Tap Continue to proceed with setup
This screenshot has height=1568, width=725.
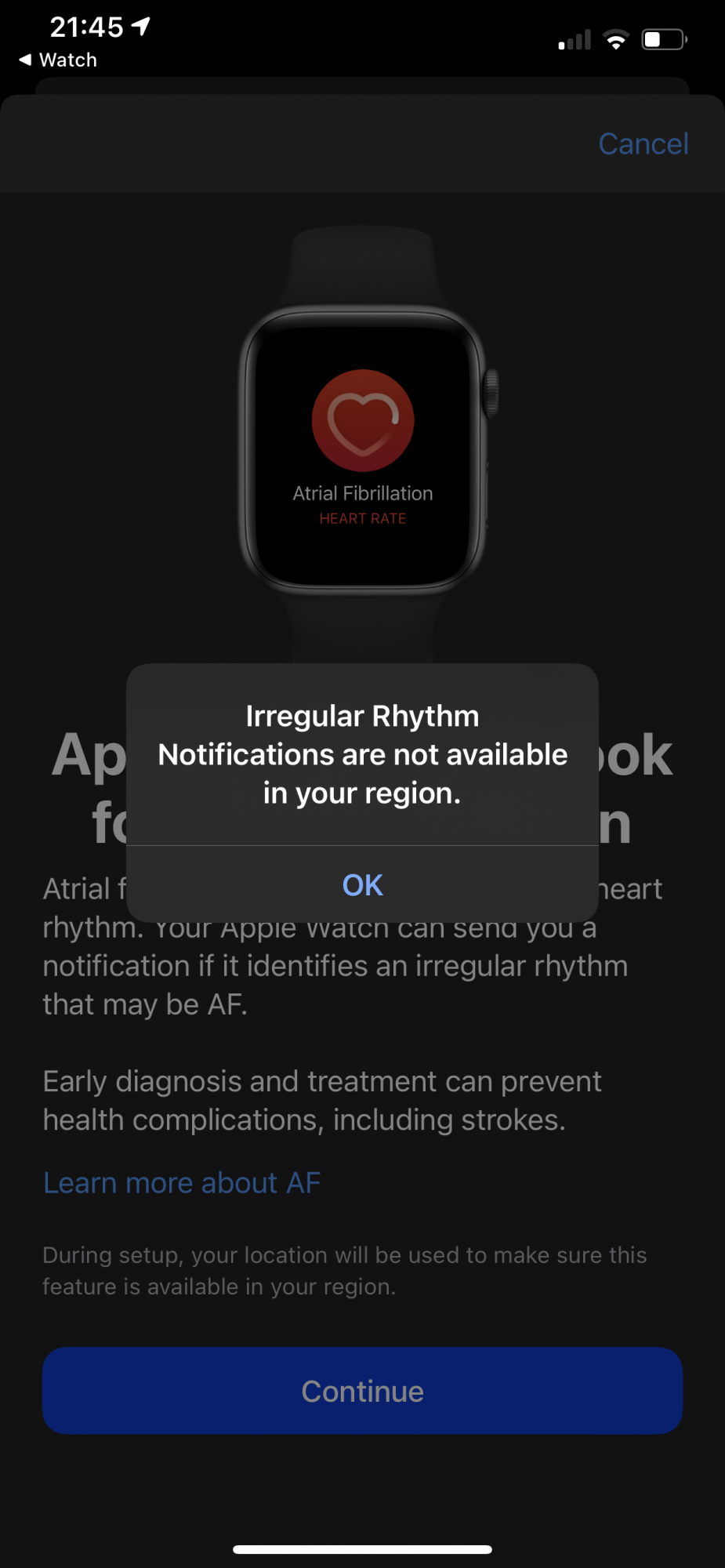tap(362, 1391)
